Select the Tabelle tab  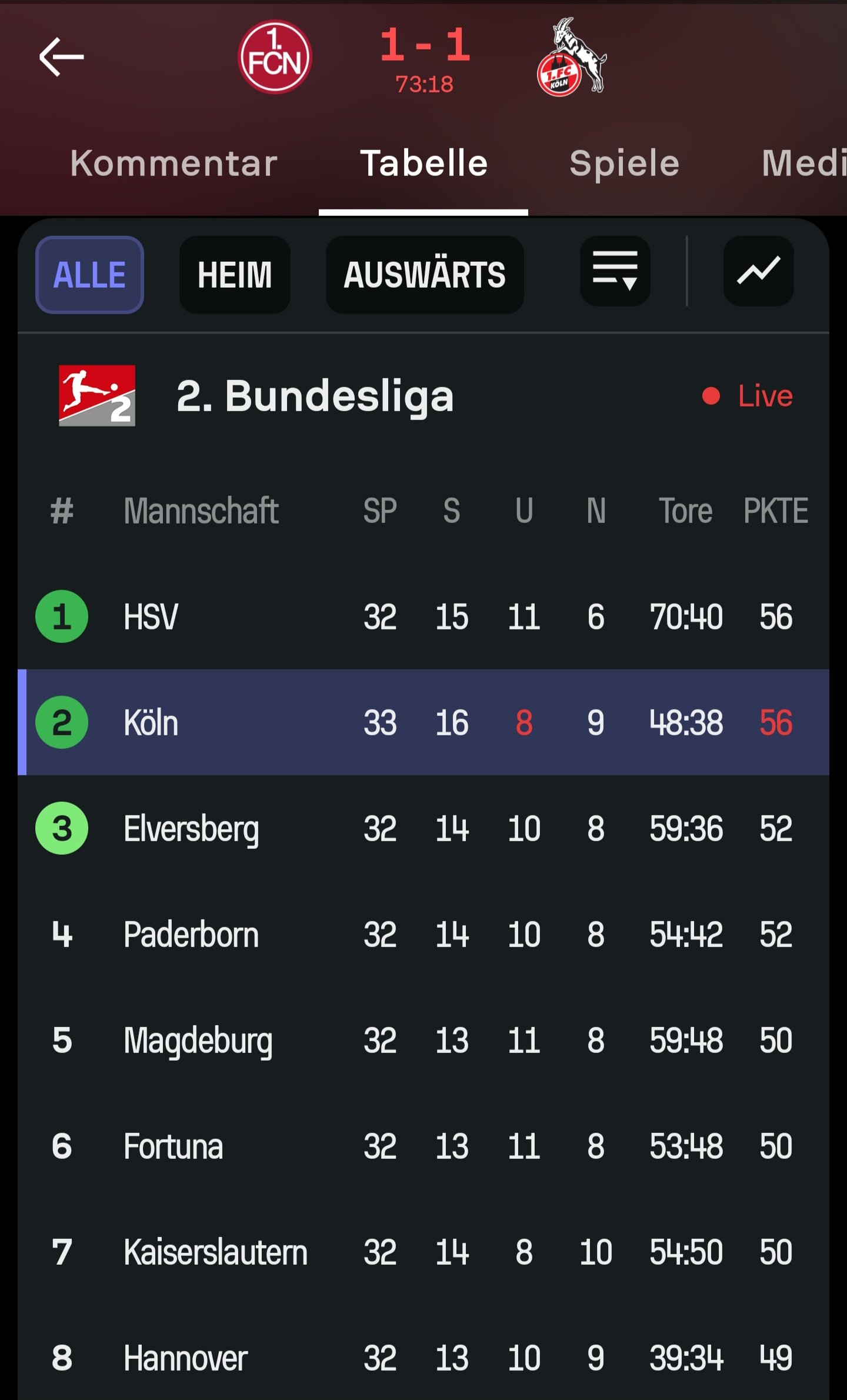423,163
